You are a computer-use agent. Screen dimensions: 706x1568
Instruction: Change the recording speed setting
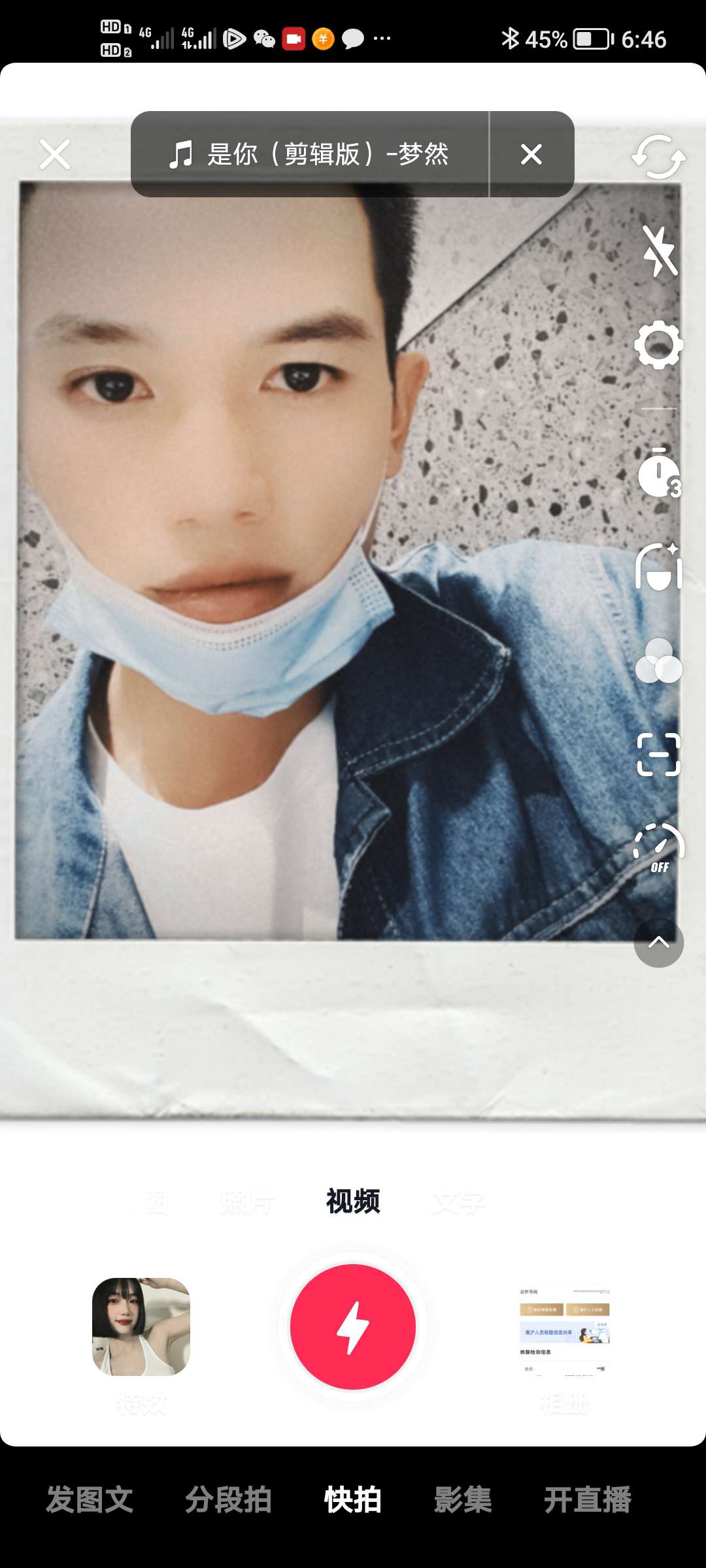click(658, 849)
